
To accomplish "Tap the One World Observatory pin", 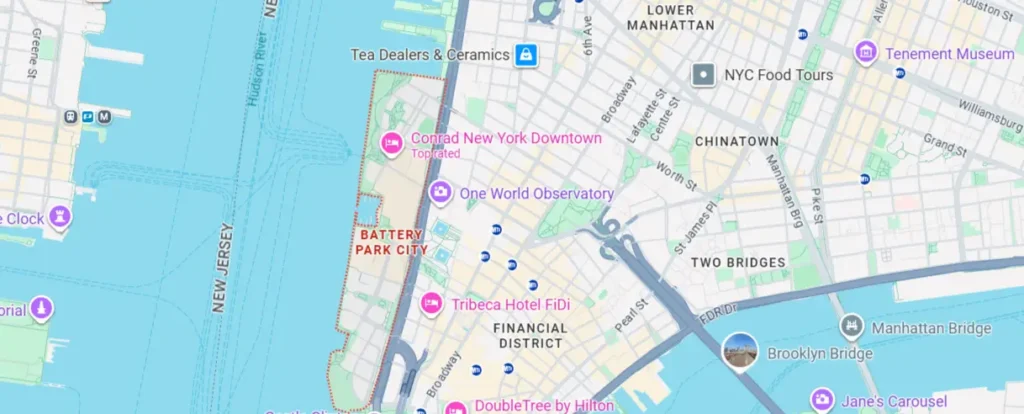I will [440, 192].
